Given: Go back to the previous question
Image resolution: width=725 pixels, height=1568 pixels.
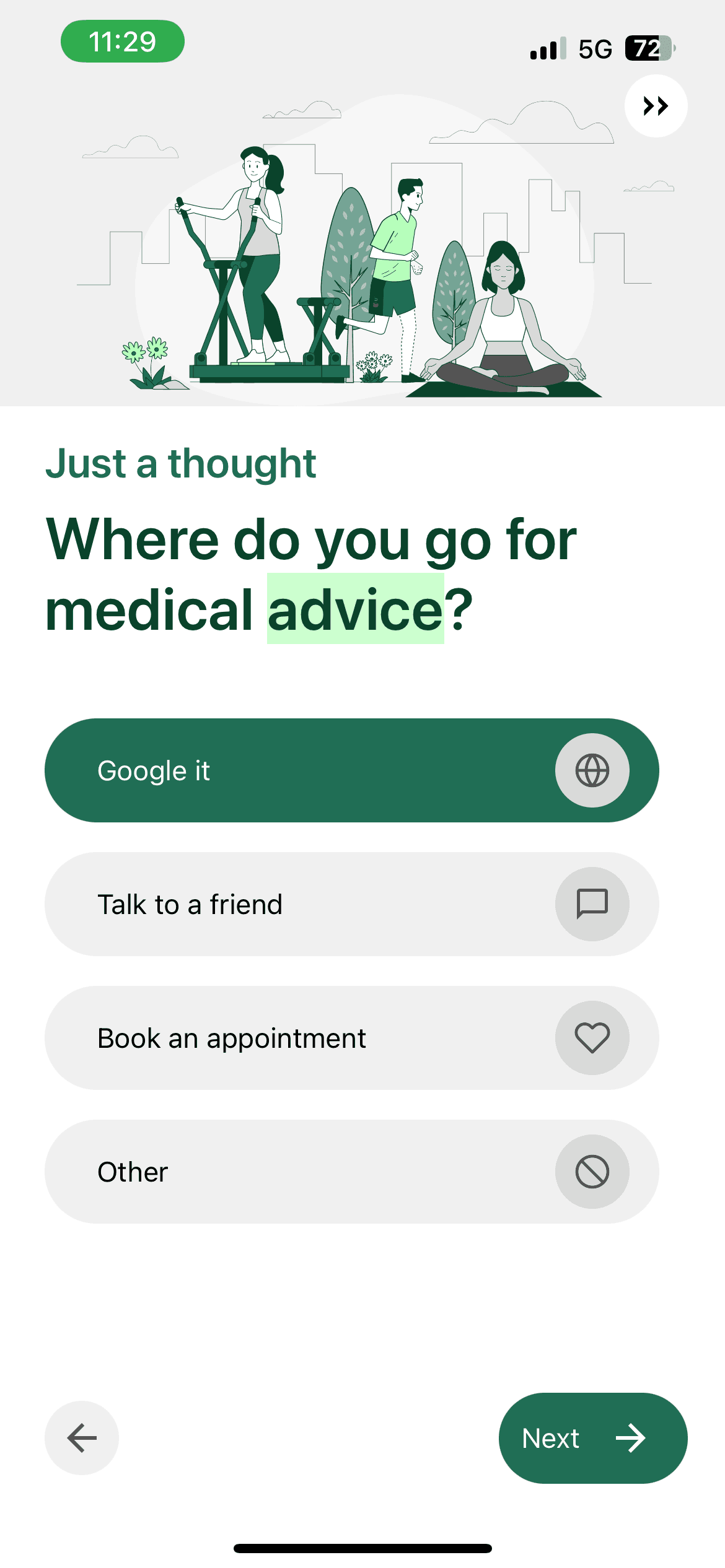Looking at the screenshot, I should [82, 1438].
